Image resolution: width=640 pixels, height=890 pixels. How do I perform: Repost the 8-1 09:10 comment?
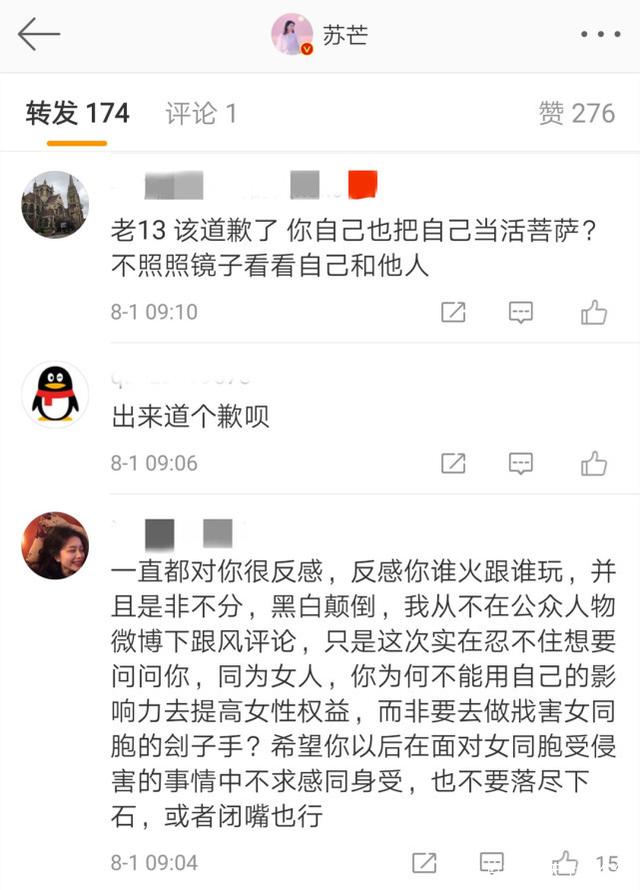[453, 312]
